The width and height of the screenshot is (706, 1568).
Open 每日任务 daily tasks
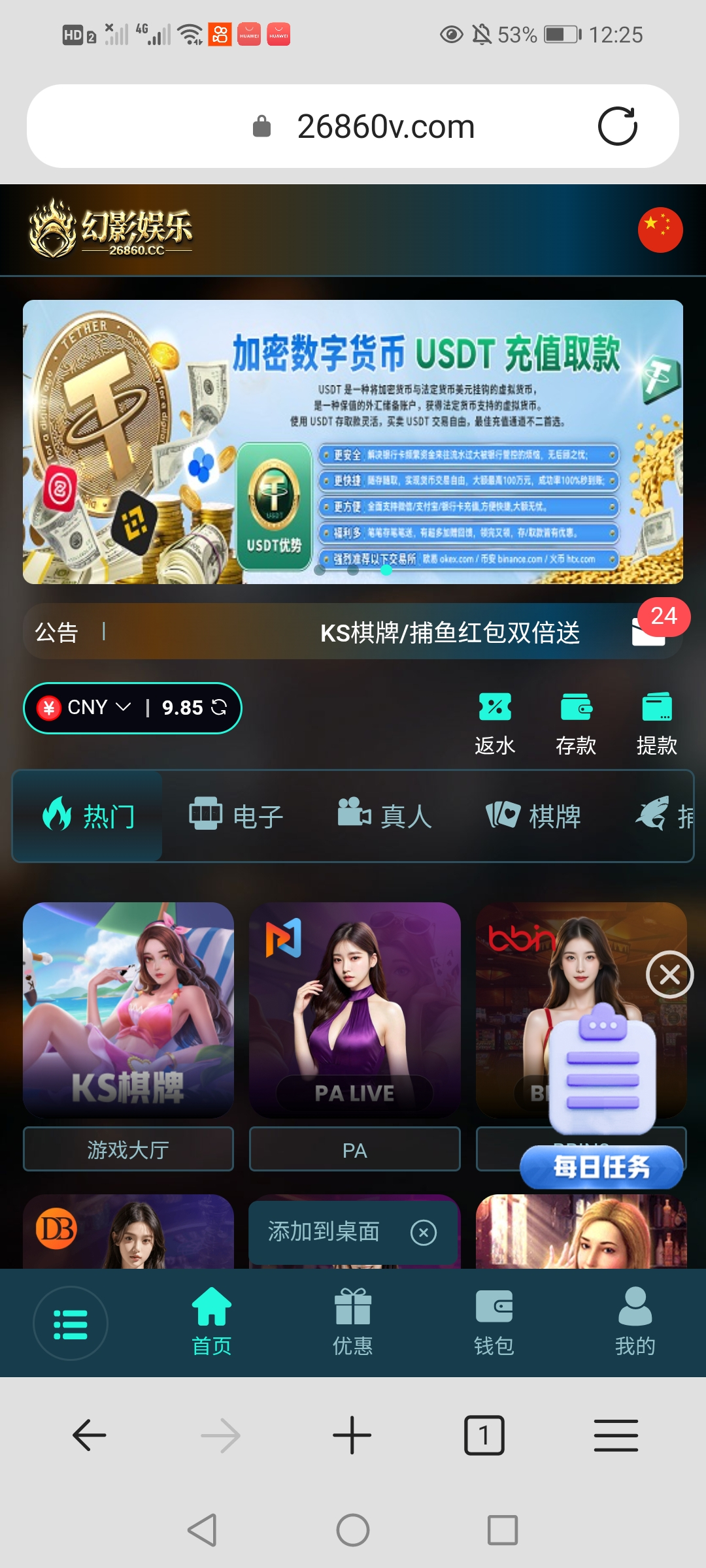601,1166
